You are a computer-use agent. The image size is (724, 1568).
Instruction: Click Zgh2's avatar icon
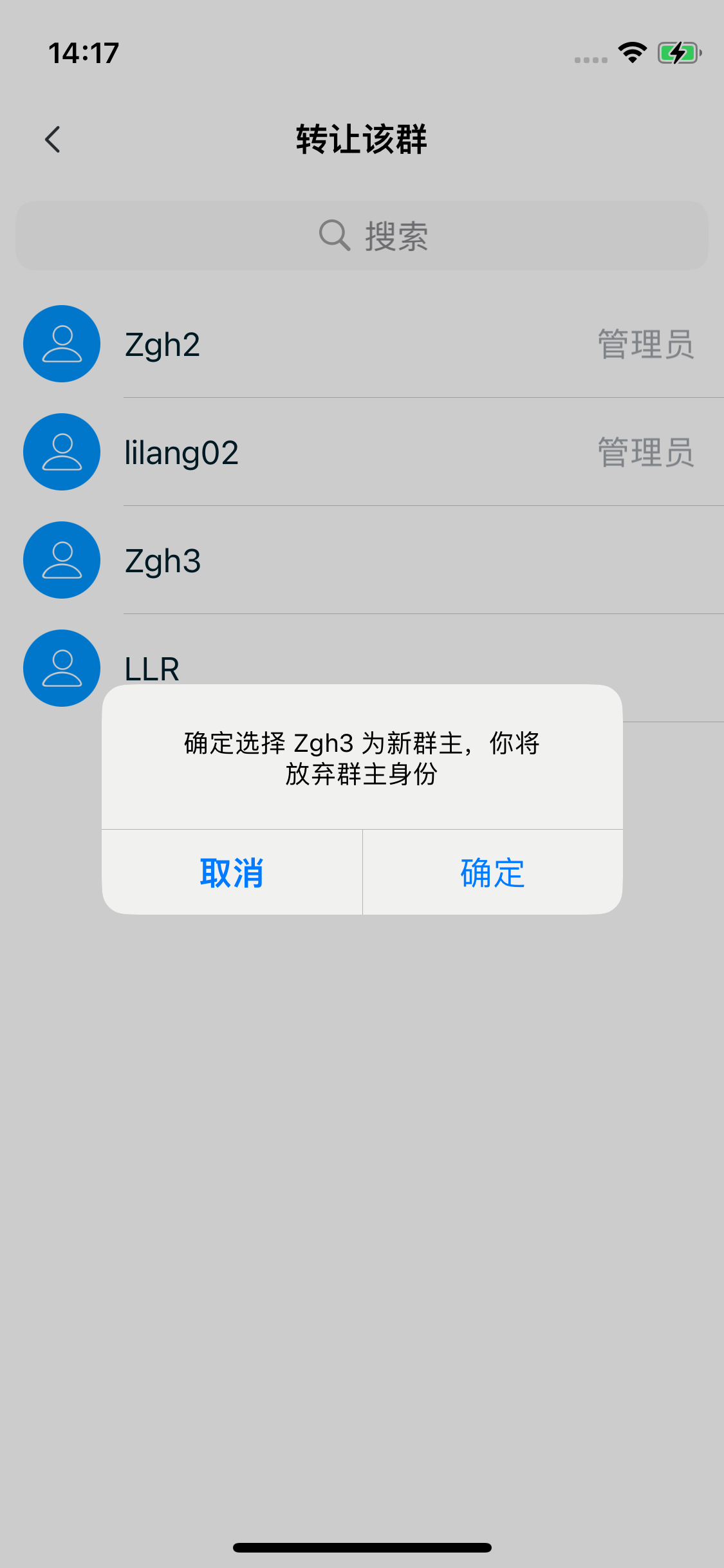(61, 344)
